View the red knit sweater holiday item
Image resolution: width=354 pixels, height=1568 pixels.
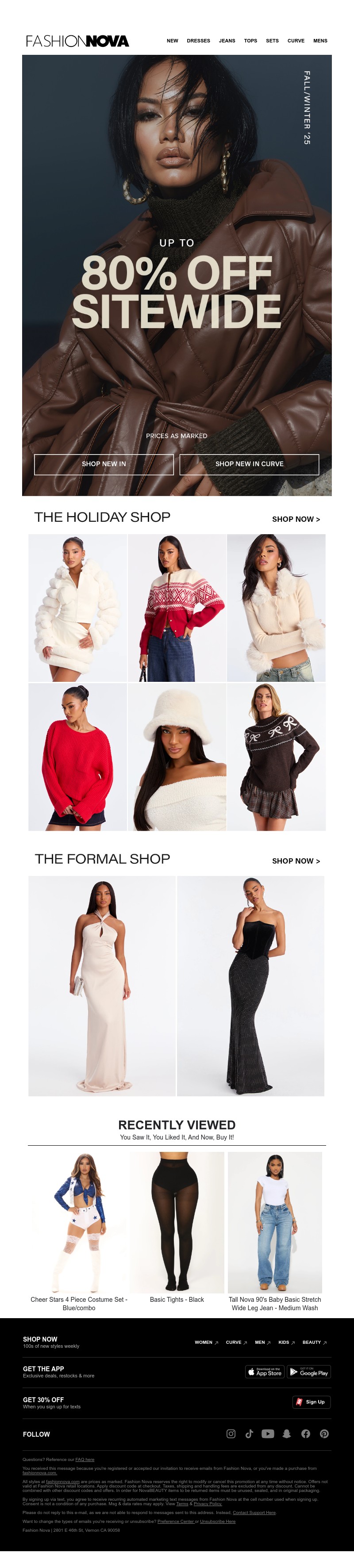pos(77,757)
